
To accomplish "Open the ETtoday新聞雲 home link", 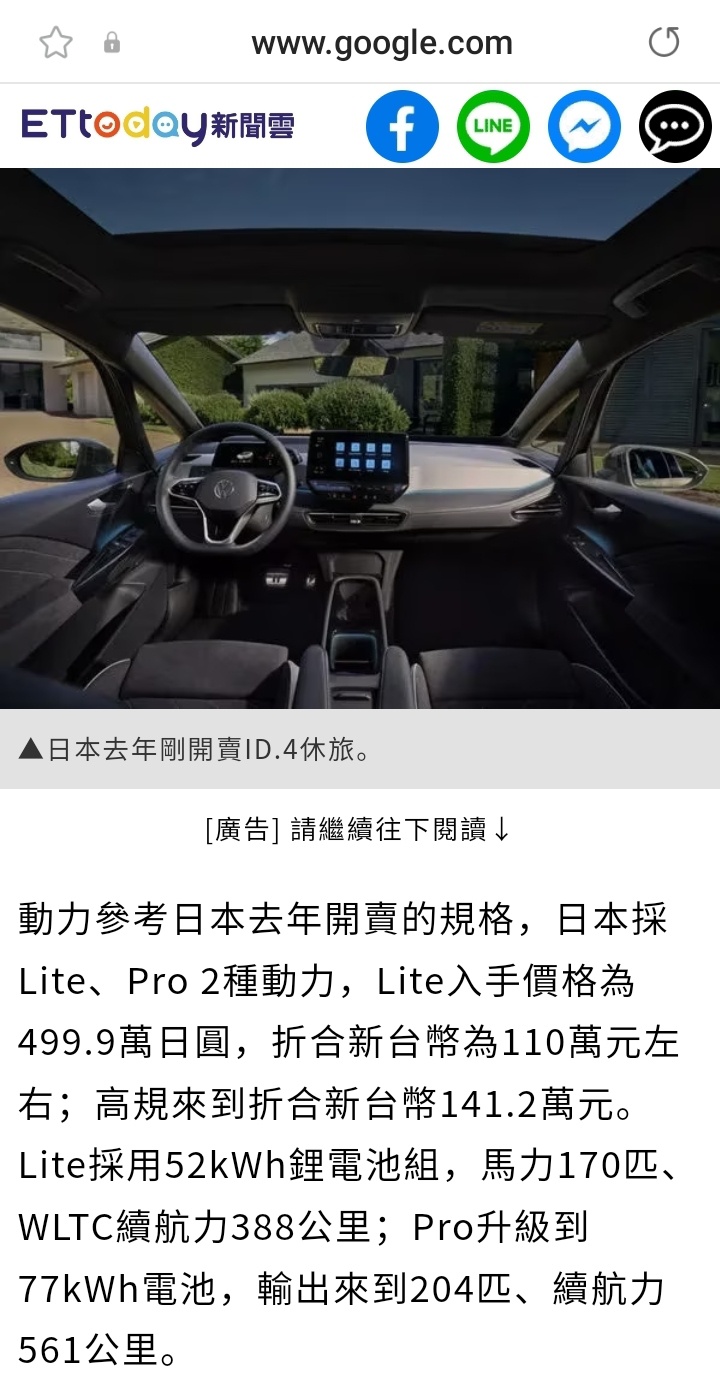I will coord(158,126).
